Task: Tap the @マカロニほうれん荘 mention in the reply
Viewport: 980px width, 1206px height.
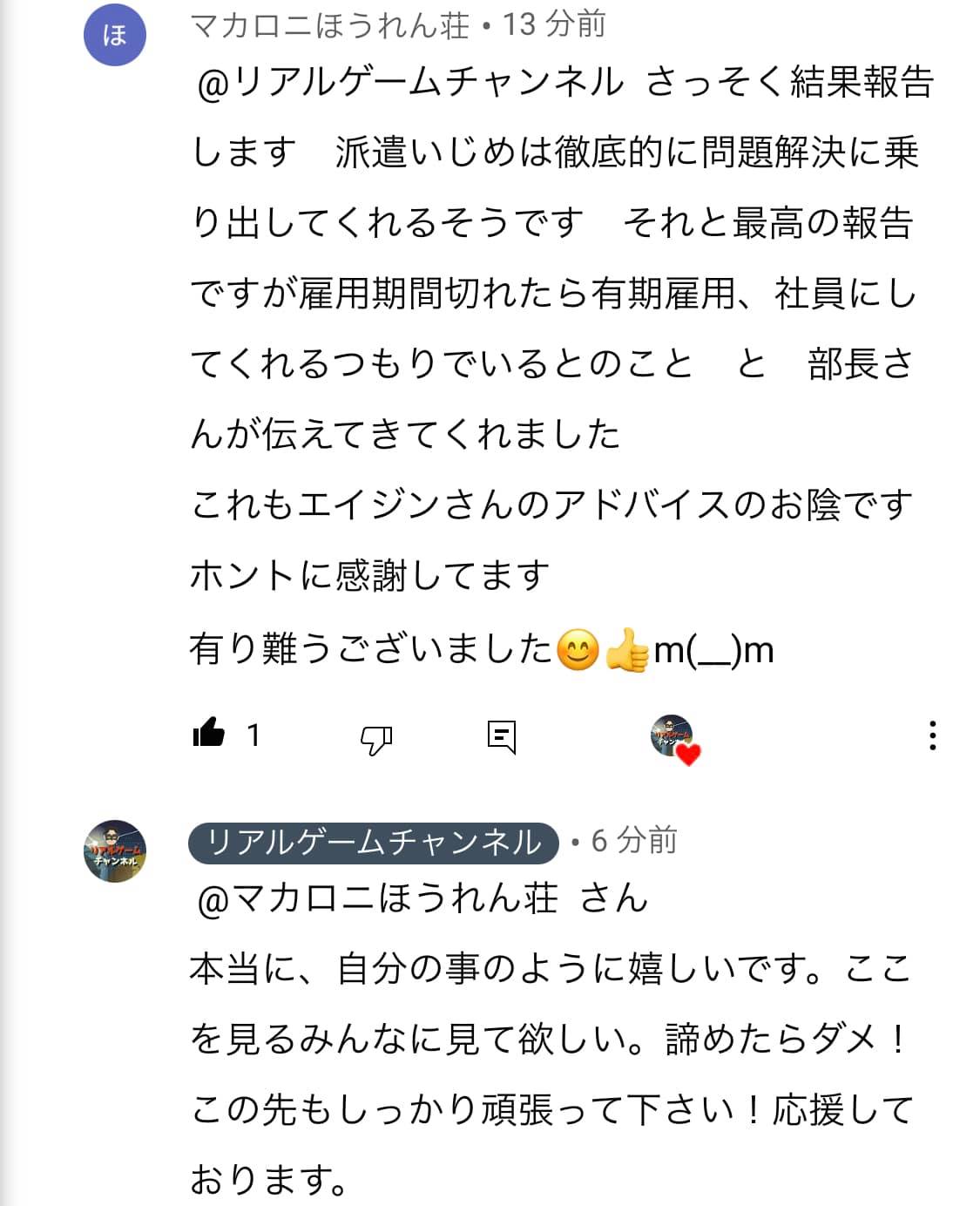Action: [377, 898]
